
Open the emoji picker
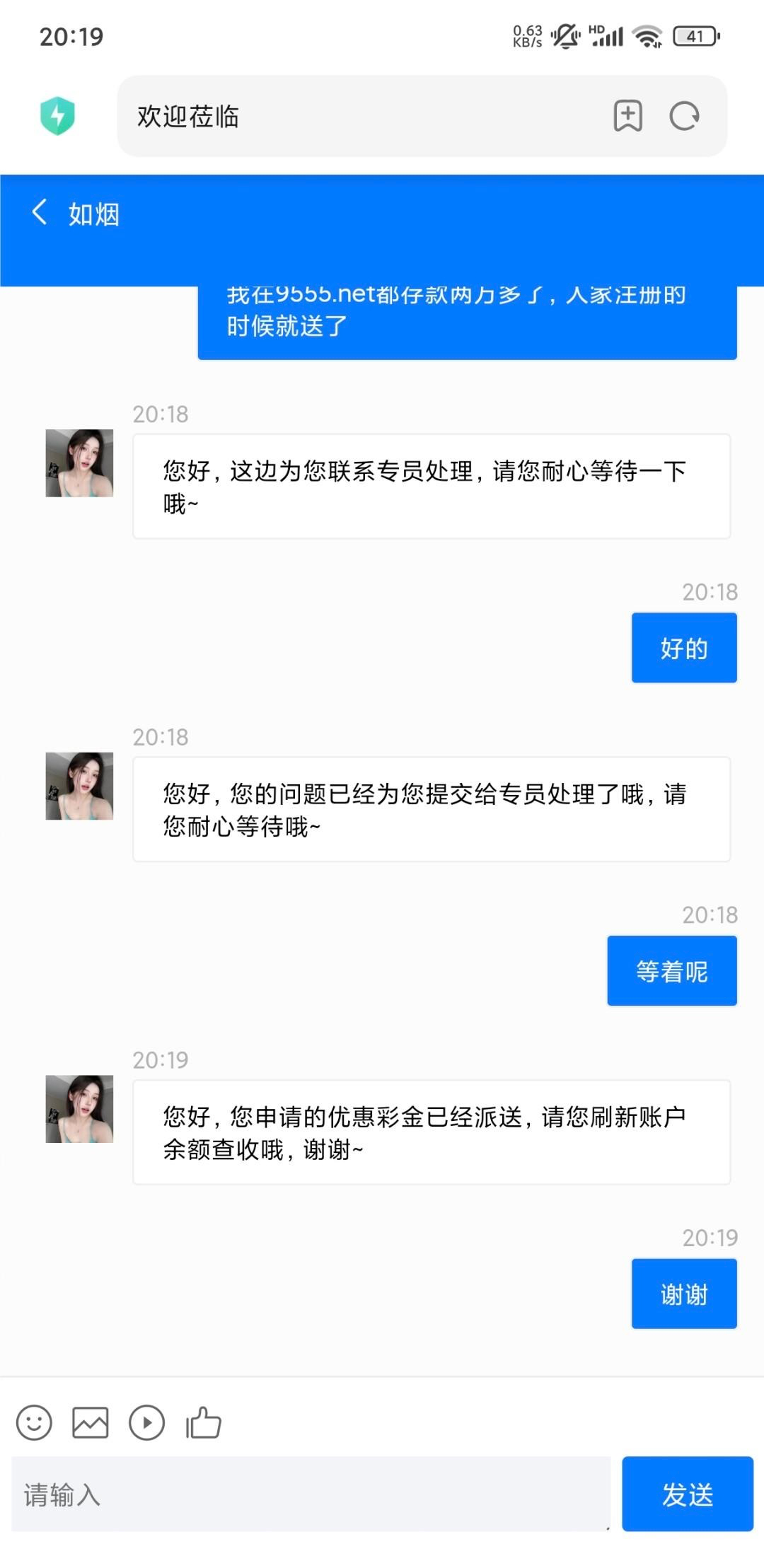tap(34, 1422)
